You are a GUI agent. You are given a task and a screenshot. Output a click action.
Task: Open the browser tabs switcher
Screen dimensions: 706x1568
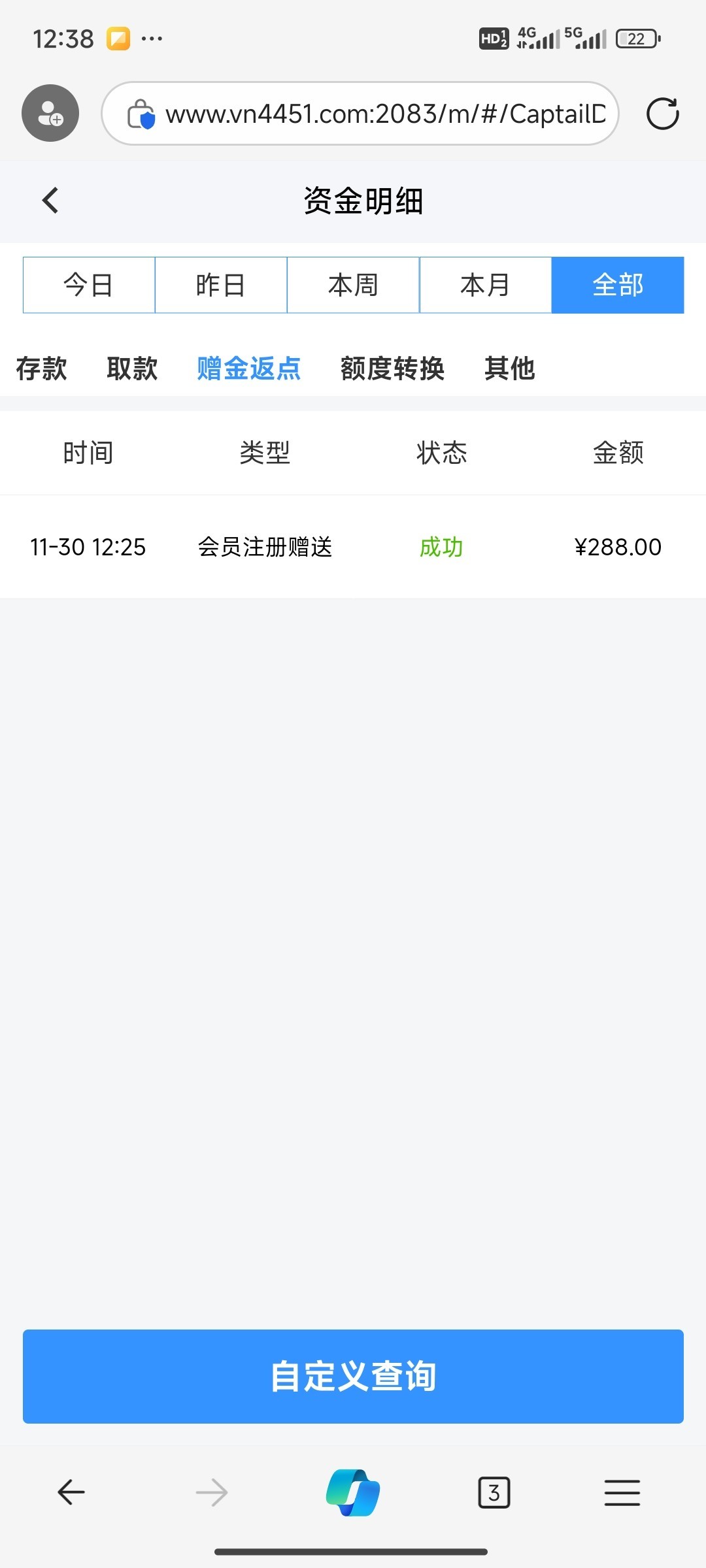coord(494,1493)
